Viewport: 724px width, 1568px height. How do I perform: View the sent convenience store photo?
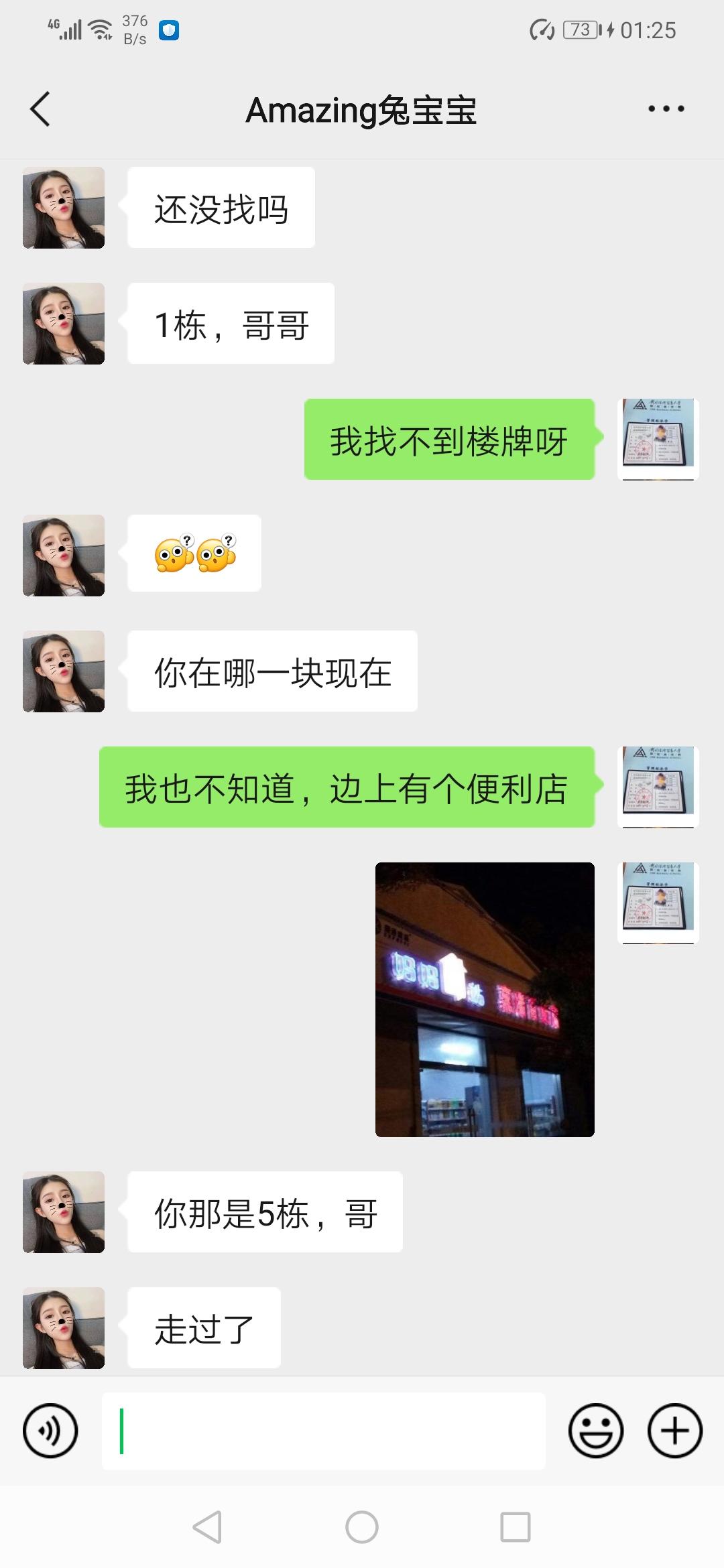(x=485, y=999)
